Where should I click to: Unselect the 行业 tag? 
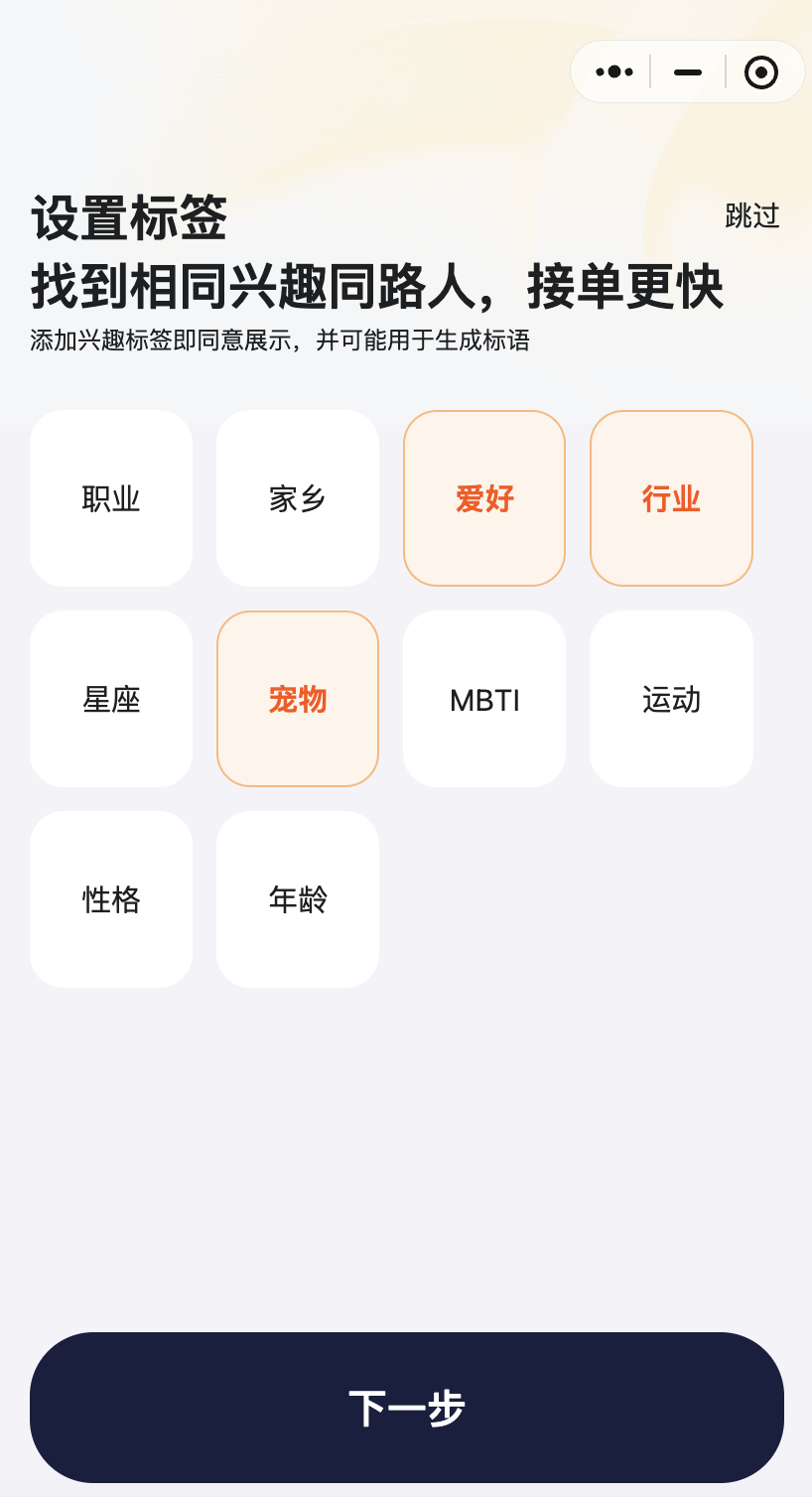click(x=671, y=498)
